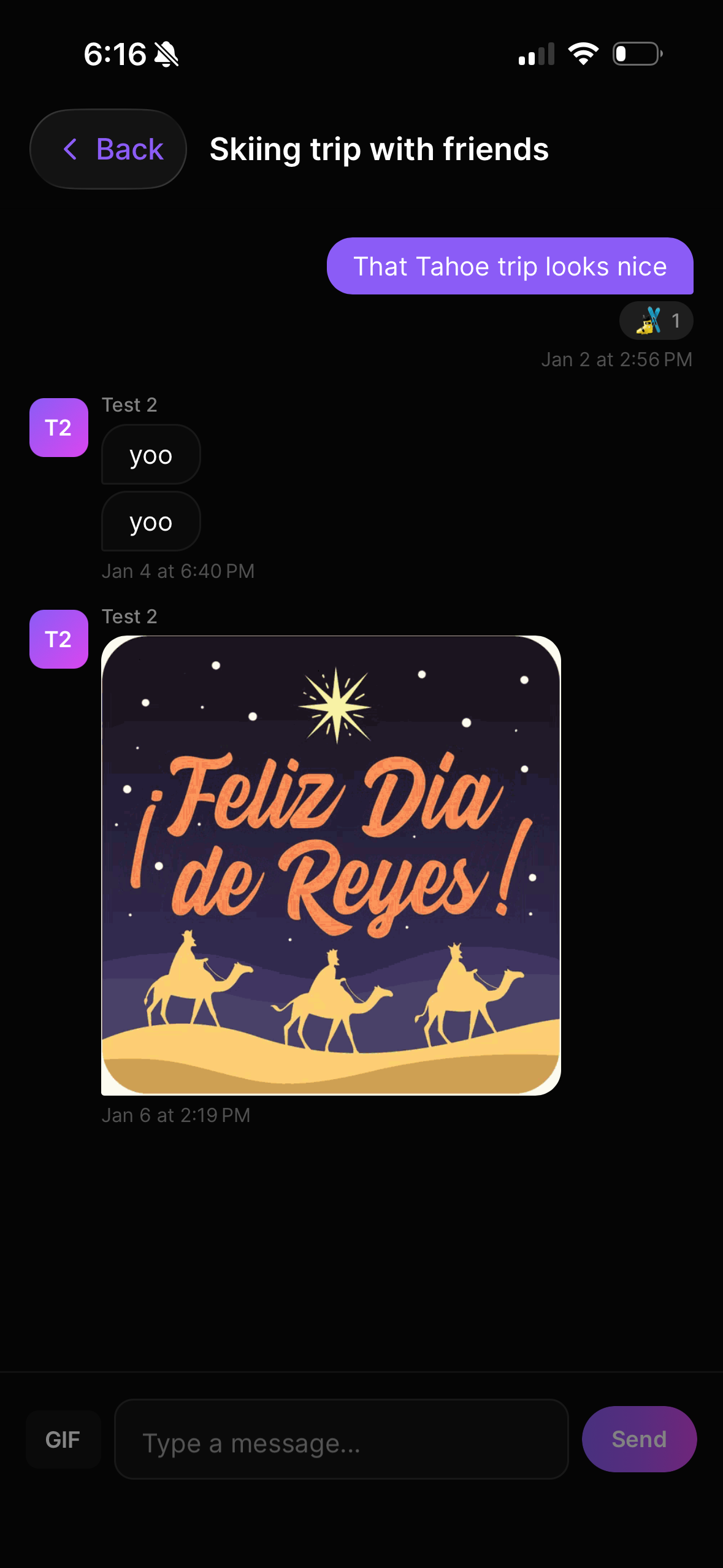Open the Feliz Dia de Reyes image
Image resolution: width=723 pixels, height=1568 pixels.
(331, 859)
